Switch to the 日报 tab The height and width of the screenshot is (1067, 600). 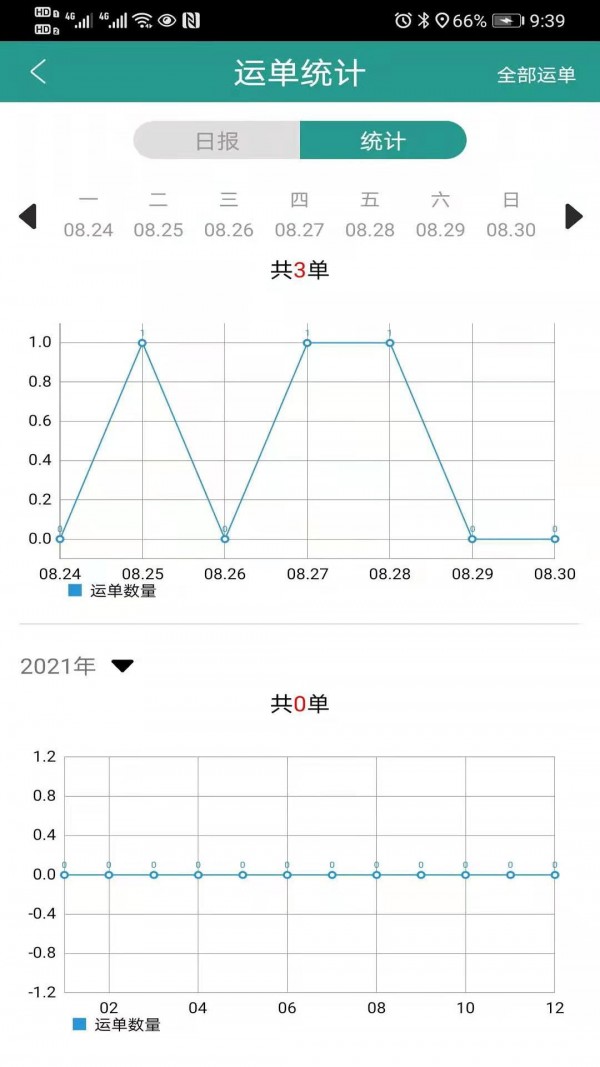pos(217,140)
